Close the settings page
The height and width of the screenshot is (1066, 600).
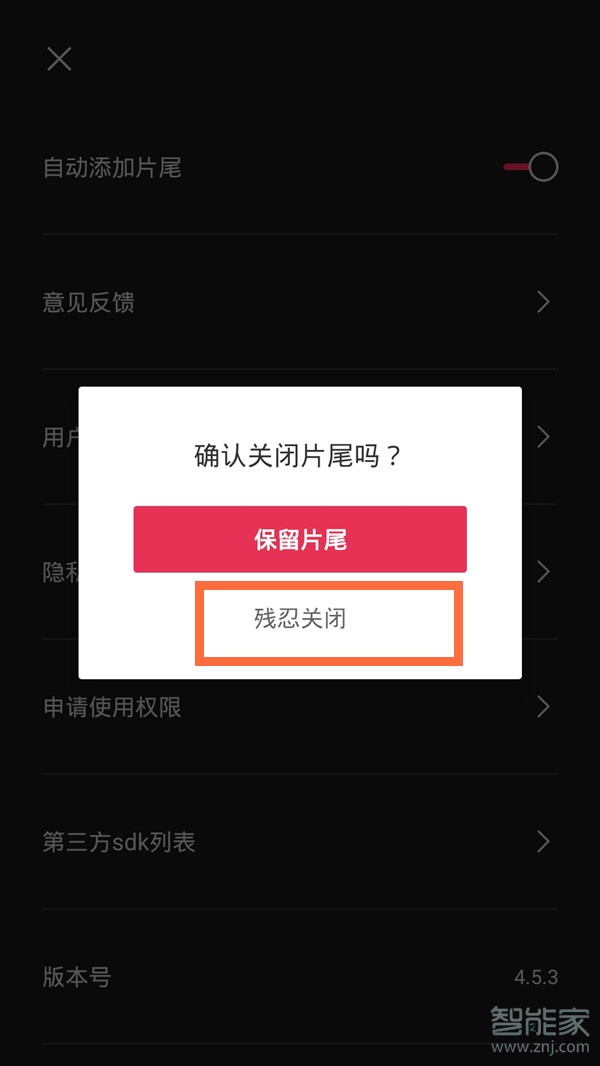pos(59,59)
